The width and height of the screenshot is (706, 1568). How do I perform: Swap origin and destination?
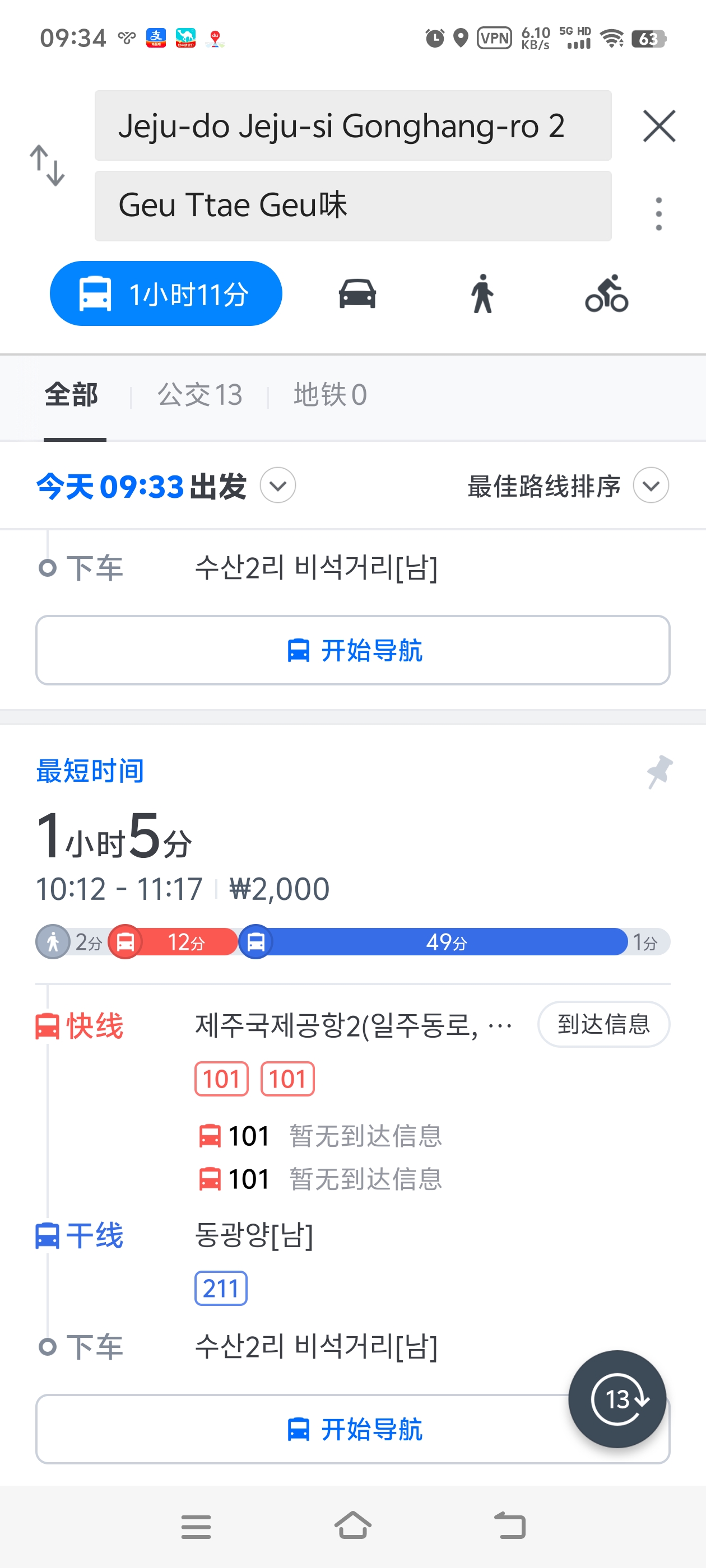point(47,165)
